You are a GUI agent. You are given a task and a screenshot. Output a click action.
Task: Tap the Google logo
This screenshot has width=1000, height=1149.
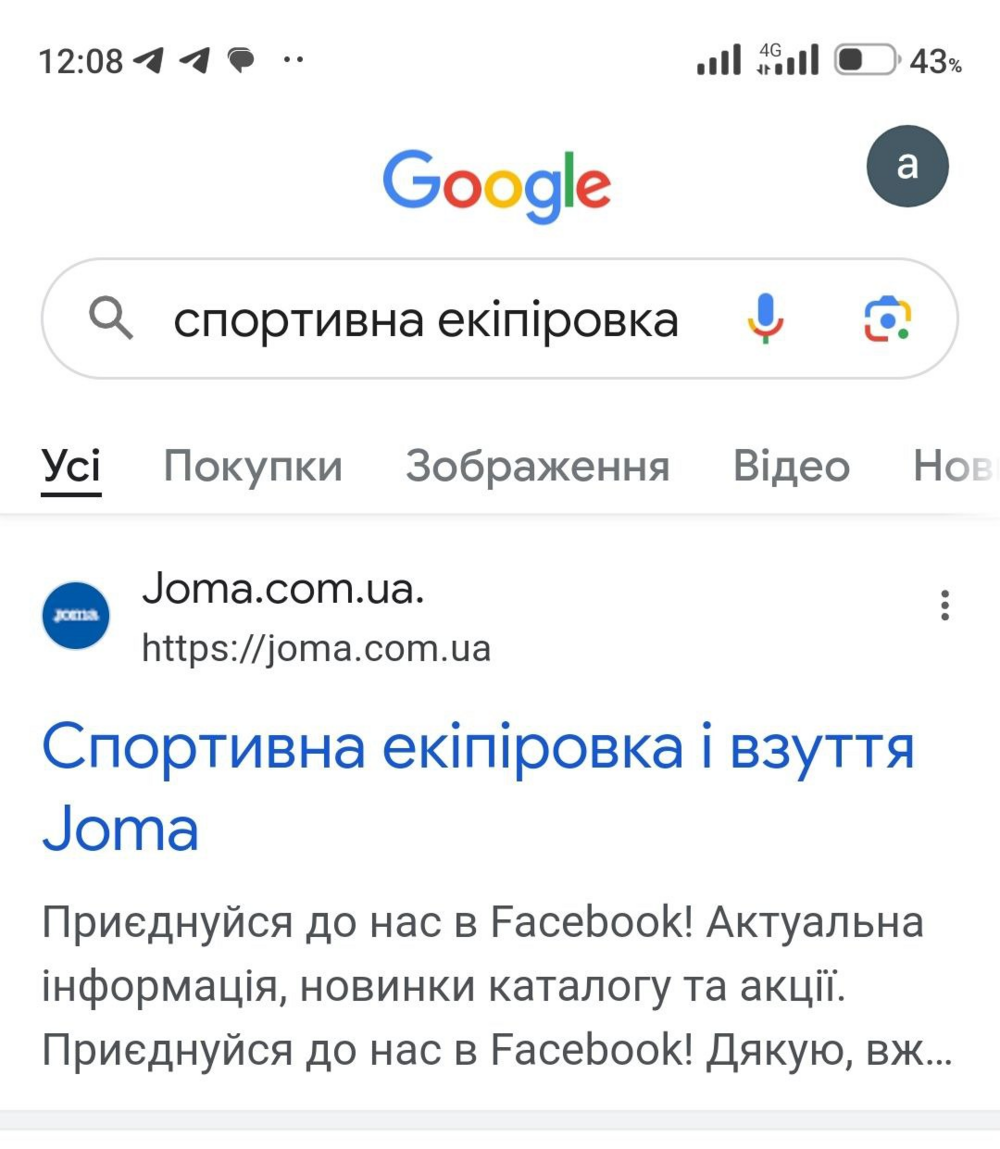click(x=497, y=185)
